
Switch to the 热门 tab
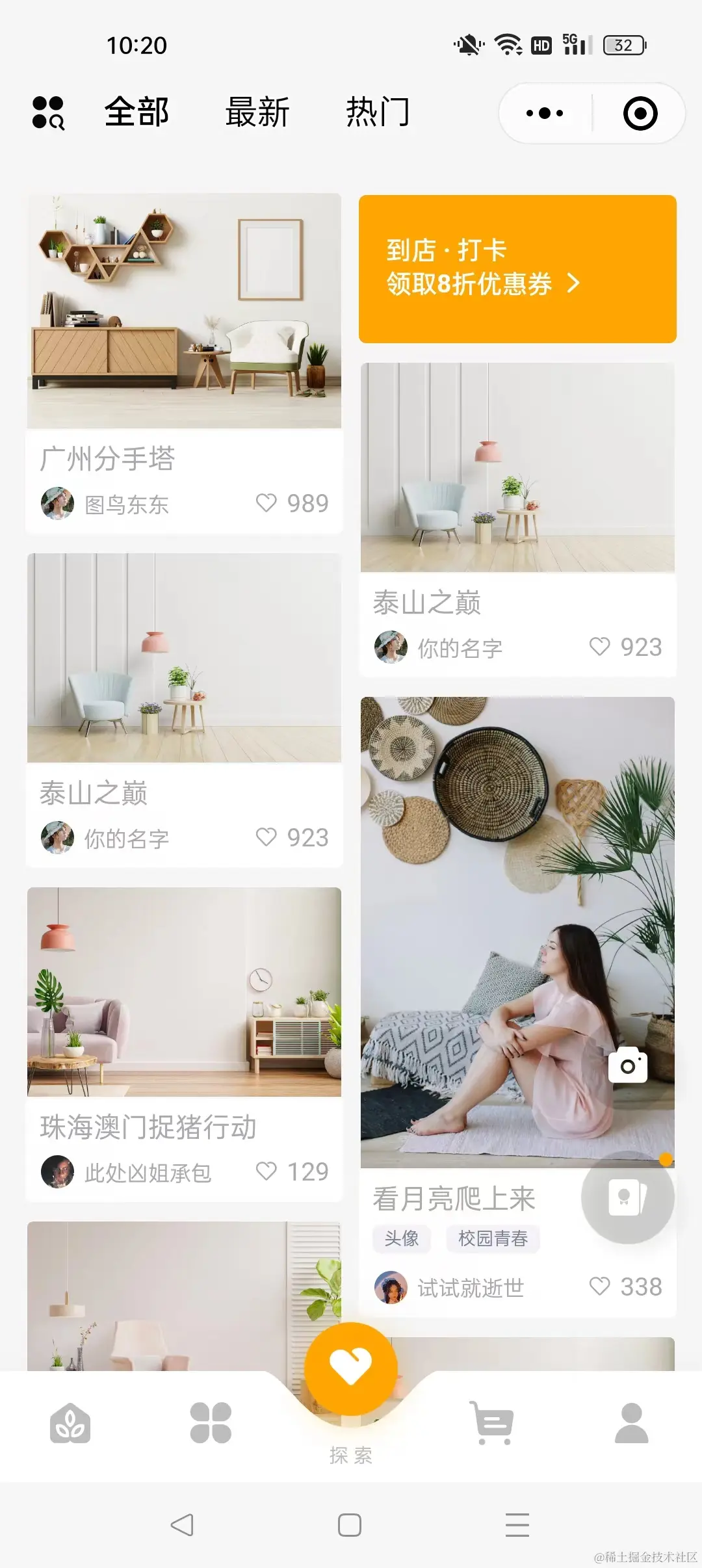tap(378, 112)
